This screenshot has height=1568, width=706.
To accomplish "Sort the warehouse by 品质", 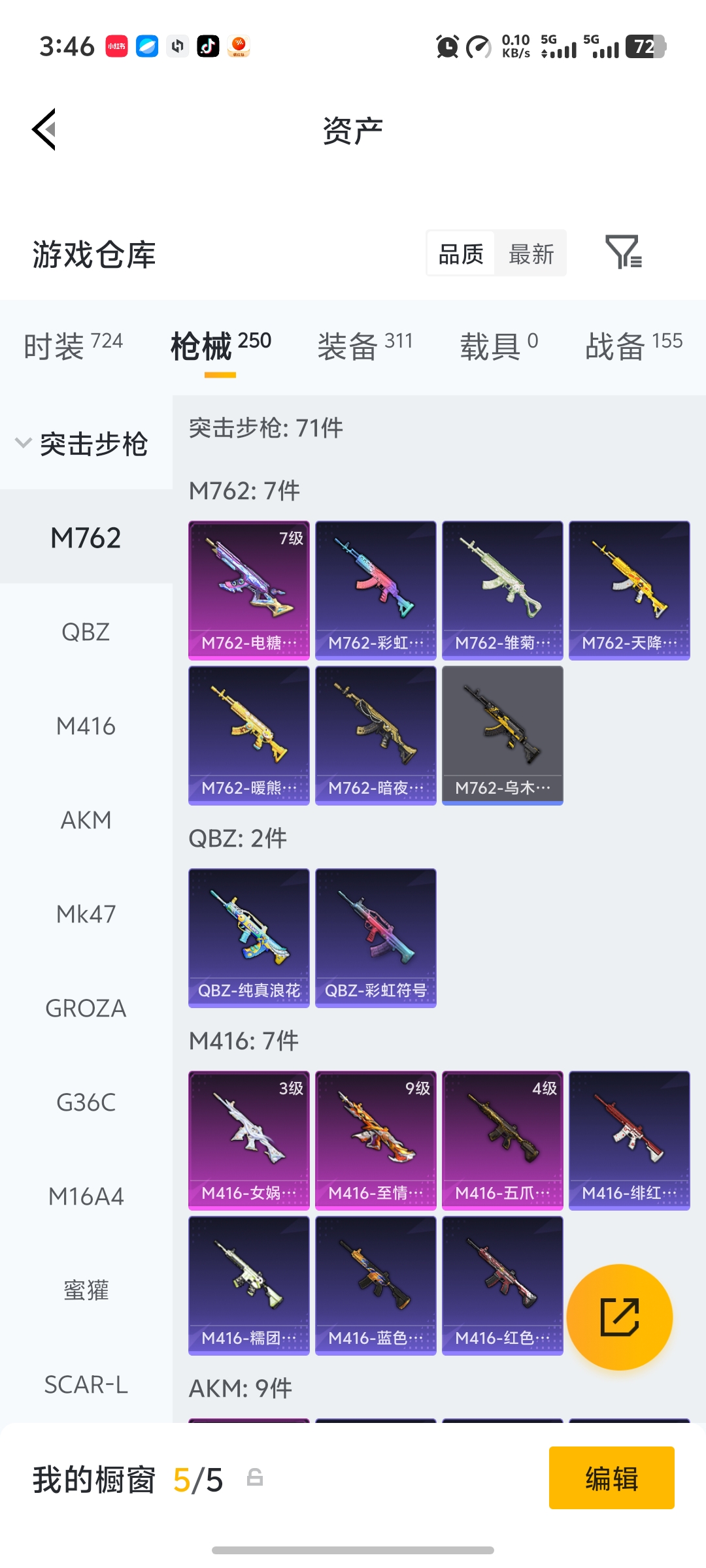I will pyautogui.click(x=461, y=253).
